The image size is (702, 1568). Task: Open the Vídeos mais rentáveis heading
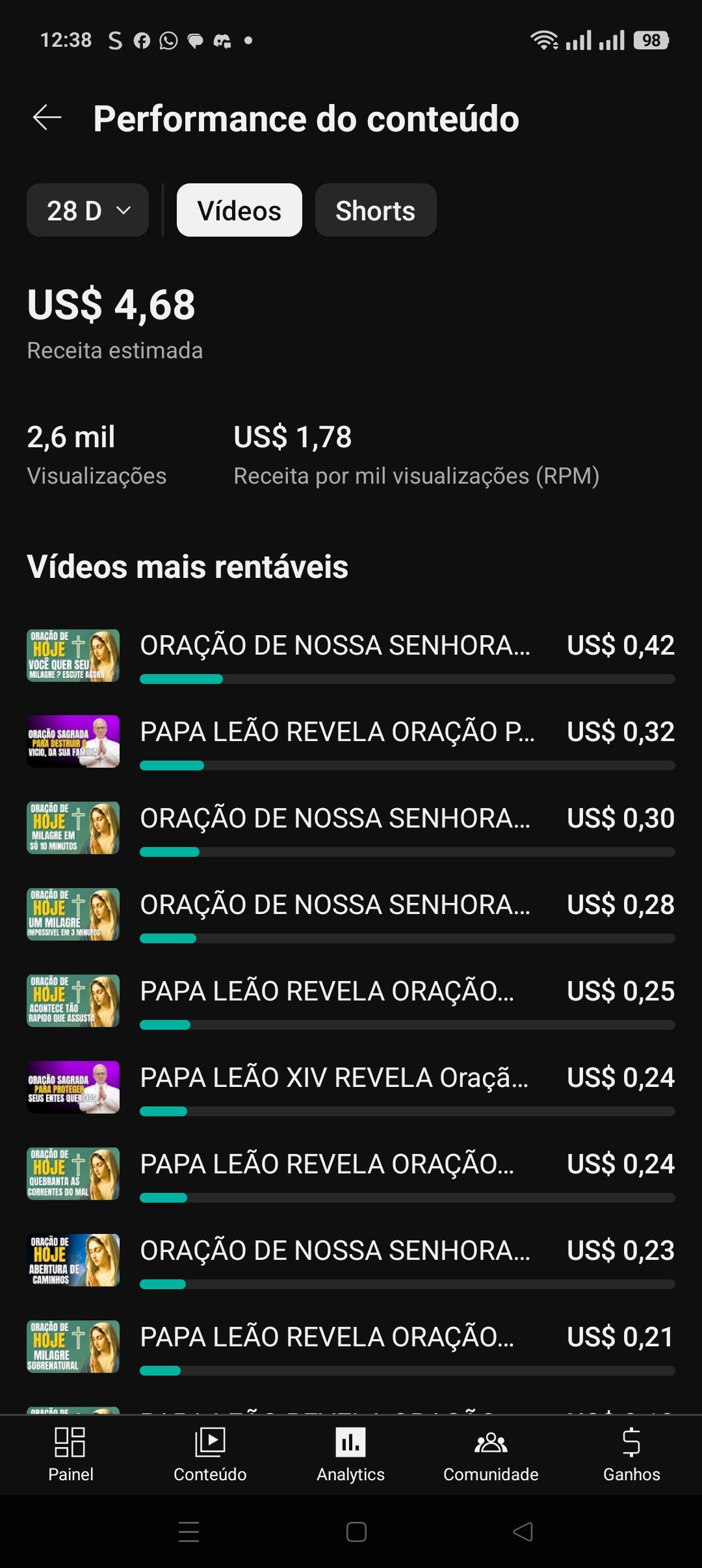point(188,567)
